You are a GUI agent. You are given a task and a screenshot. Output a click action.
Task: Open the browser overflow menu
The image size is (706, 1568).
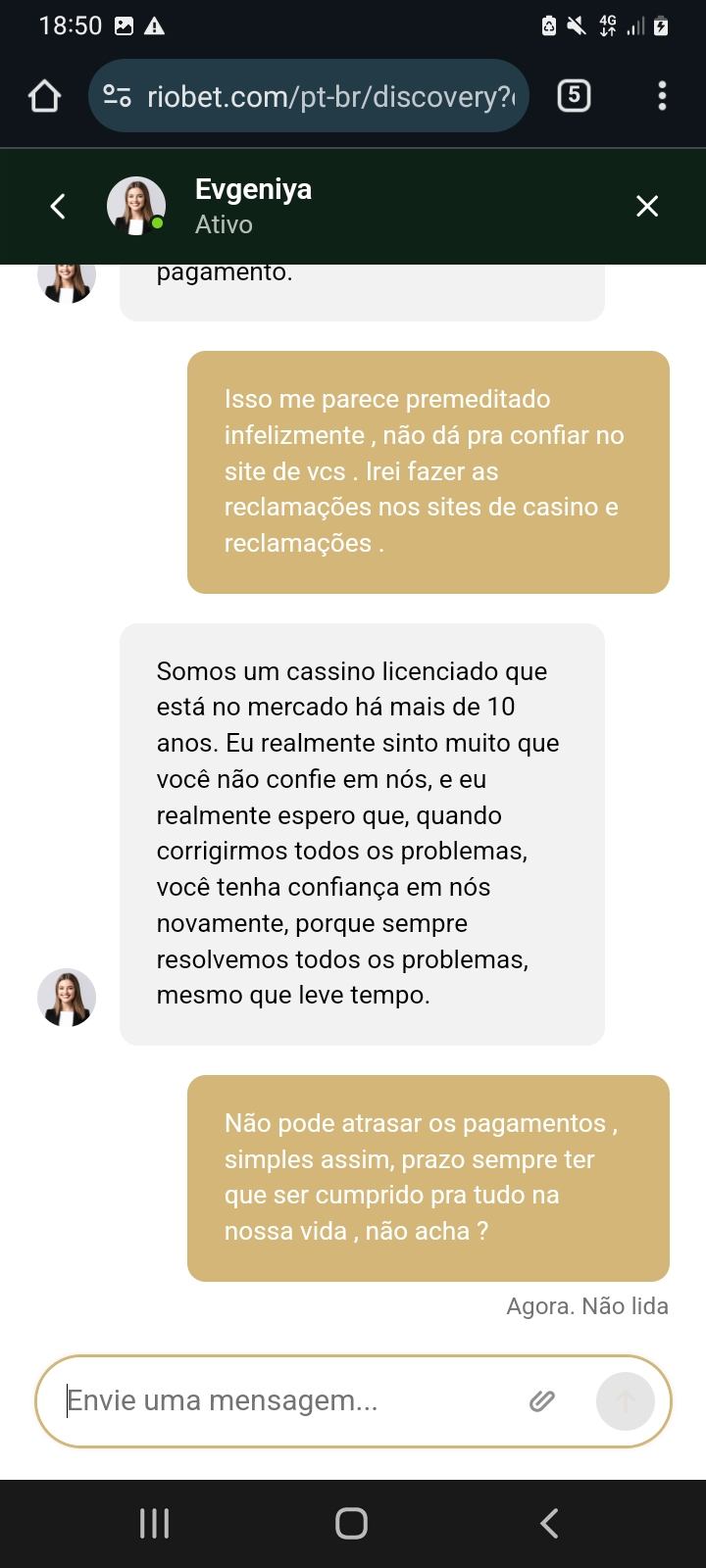pyautogui.click(x=662, y=96)
